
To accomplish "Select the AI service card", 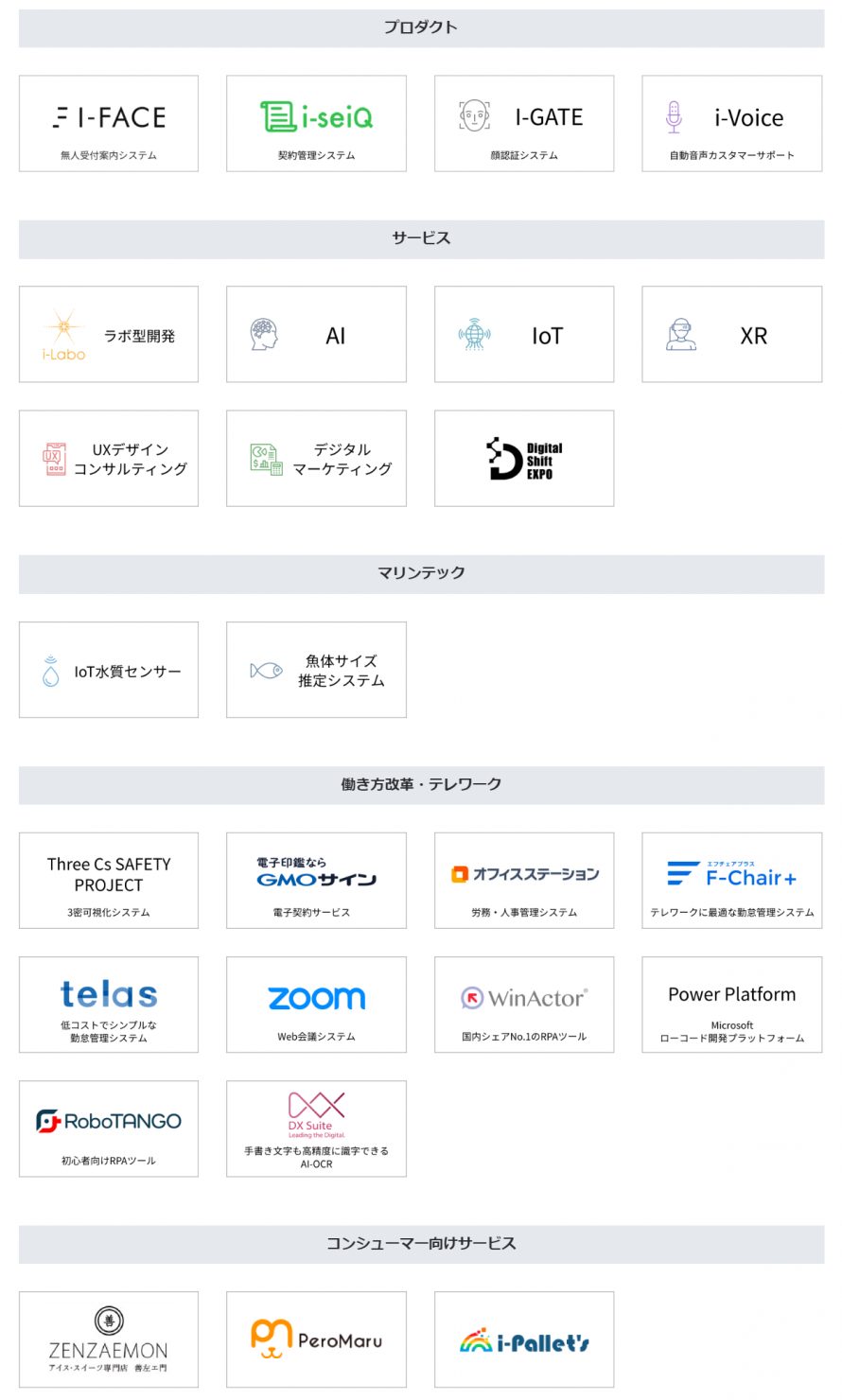I will pyautogui.click(x=316, y=335).
